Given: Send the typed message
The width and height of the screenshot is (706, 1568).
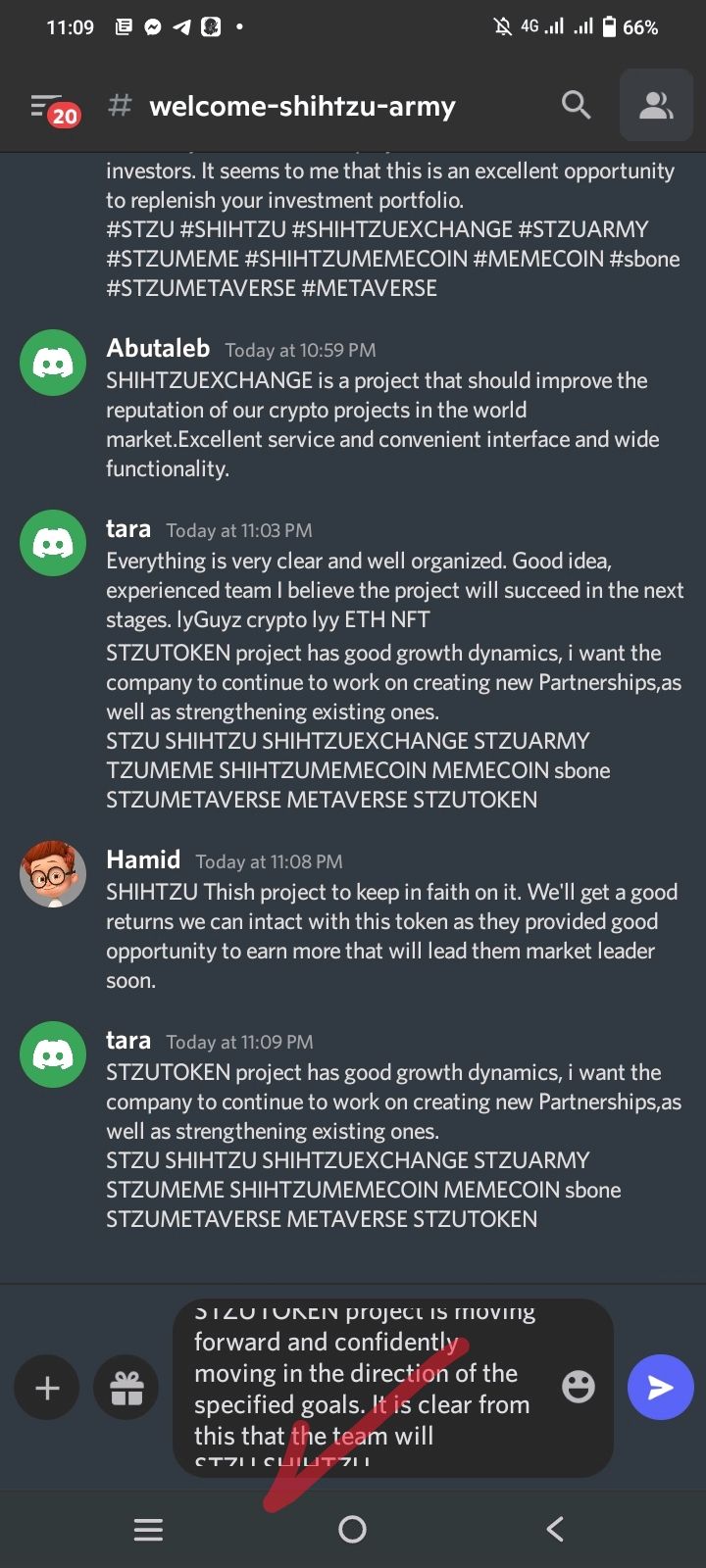Looking at the screenshot, I should [x=660, y=1387].
